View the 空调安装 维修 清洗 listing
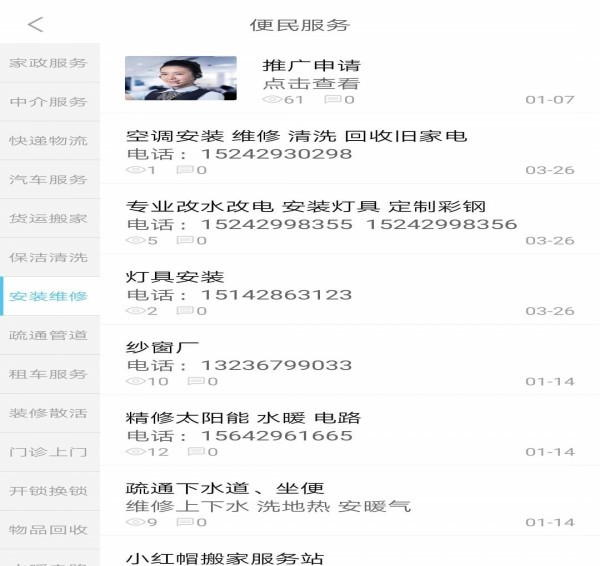Viewport: 600px width, 566px height. [350, 148]
